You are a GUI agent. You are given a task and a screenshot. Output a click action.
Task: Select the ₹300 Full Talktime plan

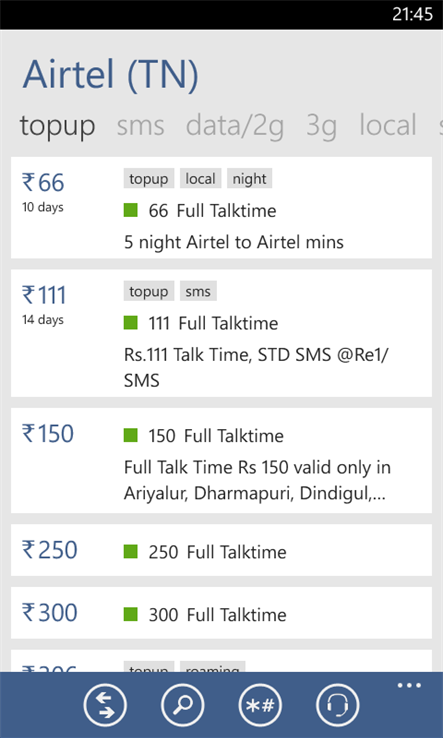(221, 613)
